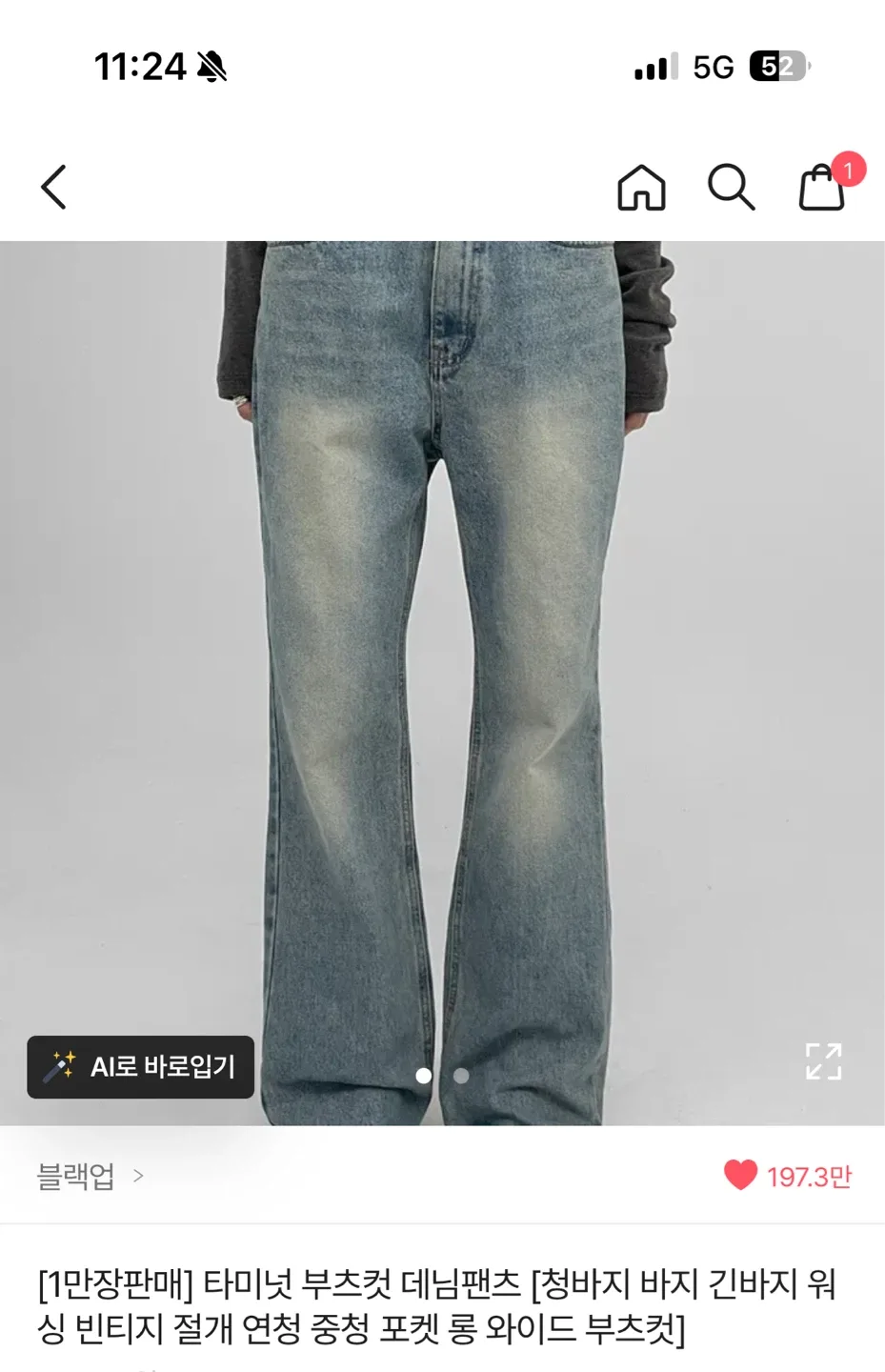Jump to the second product image dot

click(x=461, y=1076)
